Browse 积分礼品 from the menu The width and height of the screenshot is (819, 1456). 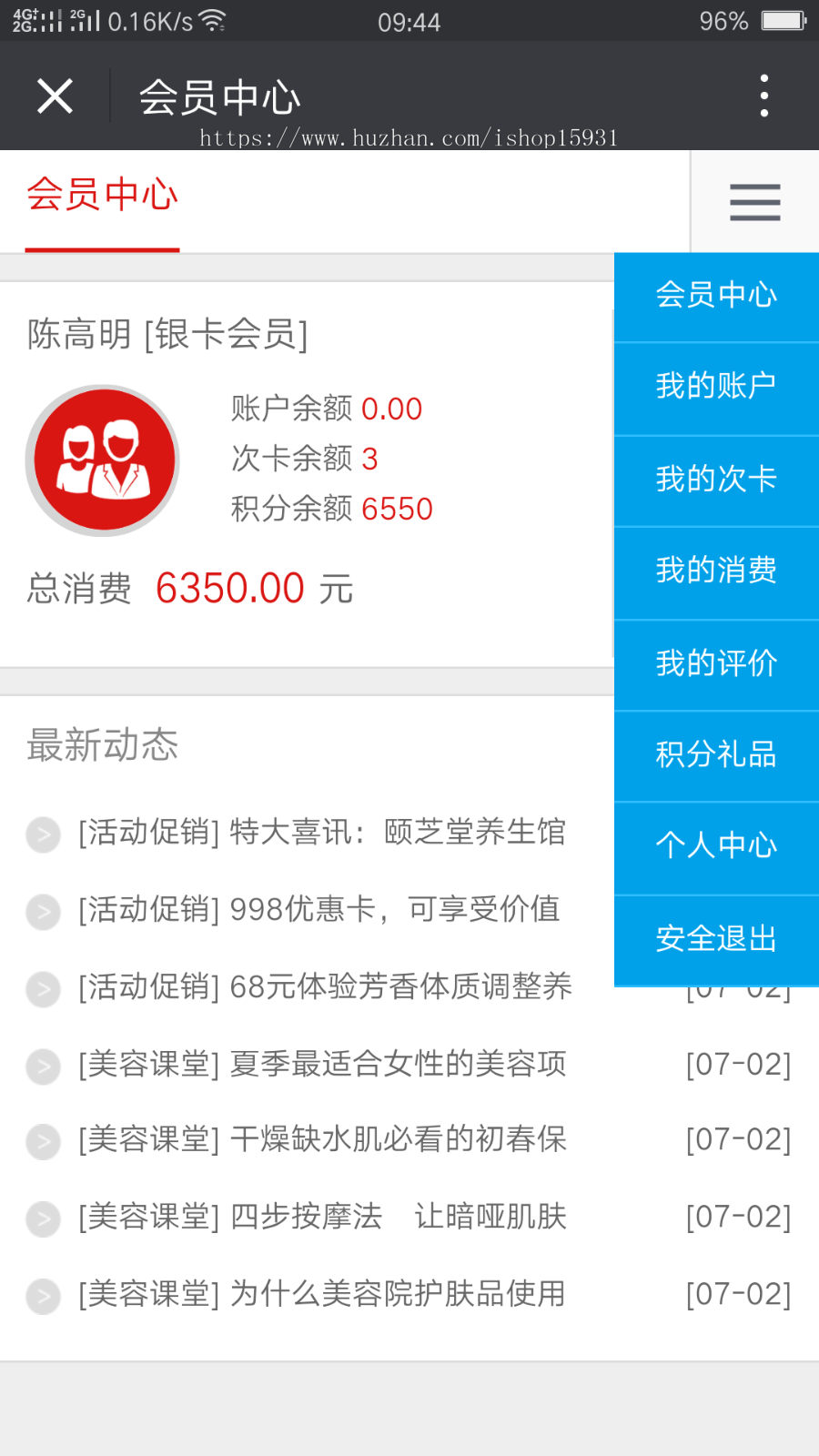click(x=716, y=755)
